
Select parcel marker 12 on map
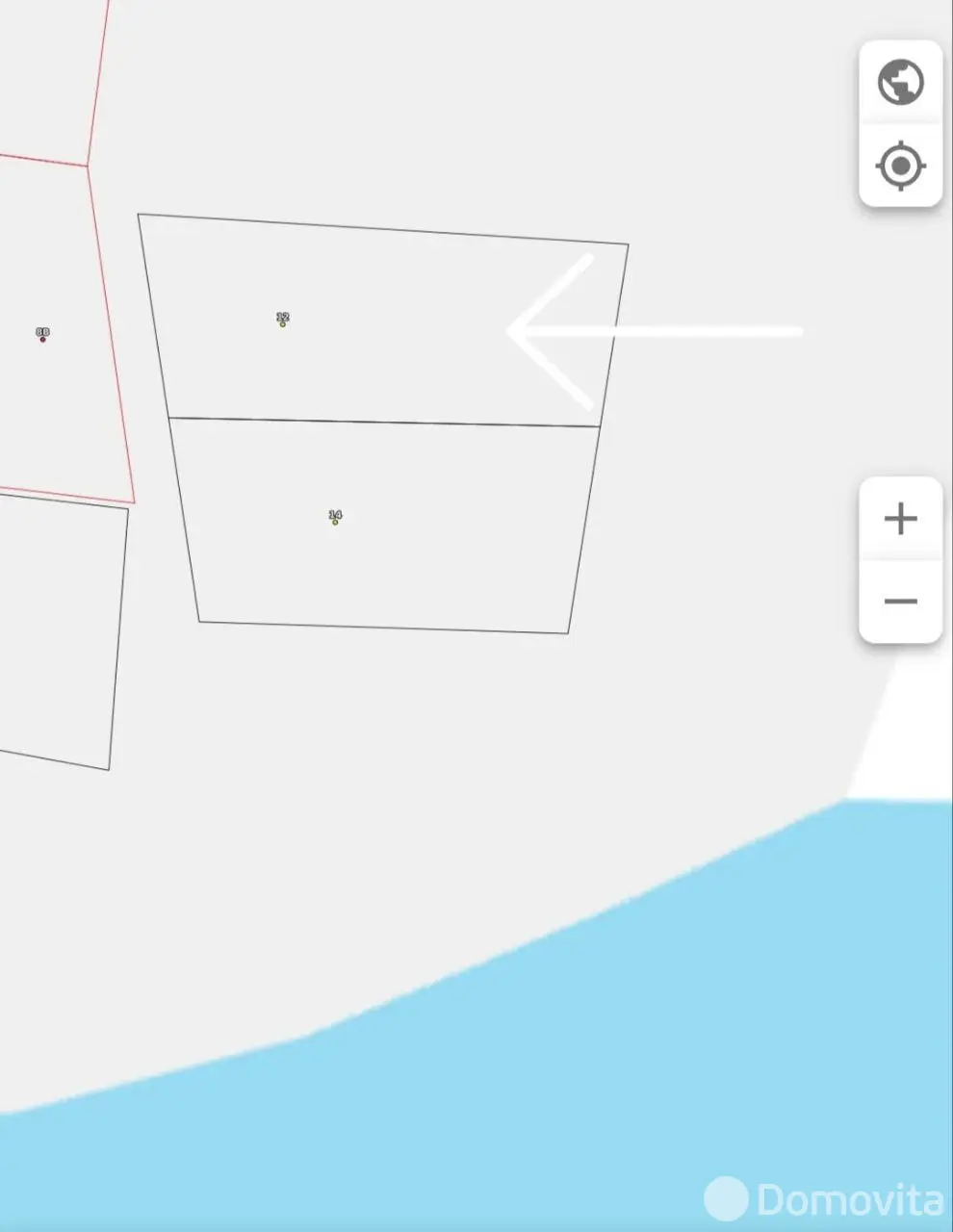[x=282, y=321]
